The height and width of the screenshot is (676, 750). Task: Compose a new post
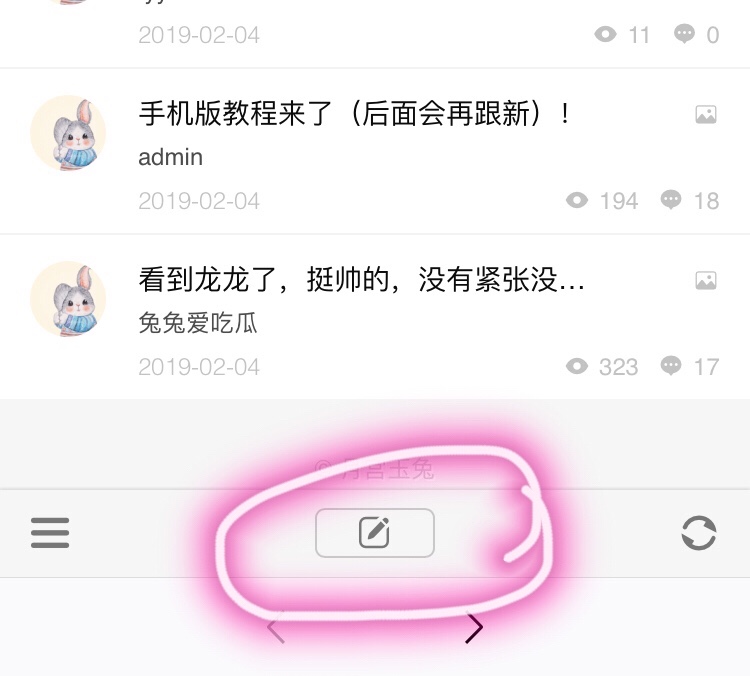tap(375, 532)
